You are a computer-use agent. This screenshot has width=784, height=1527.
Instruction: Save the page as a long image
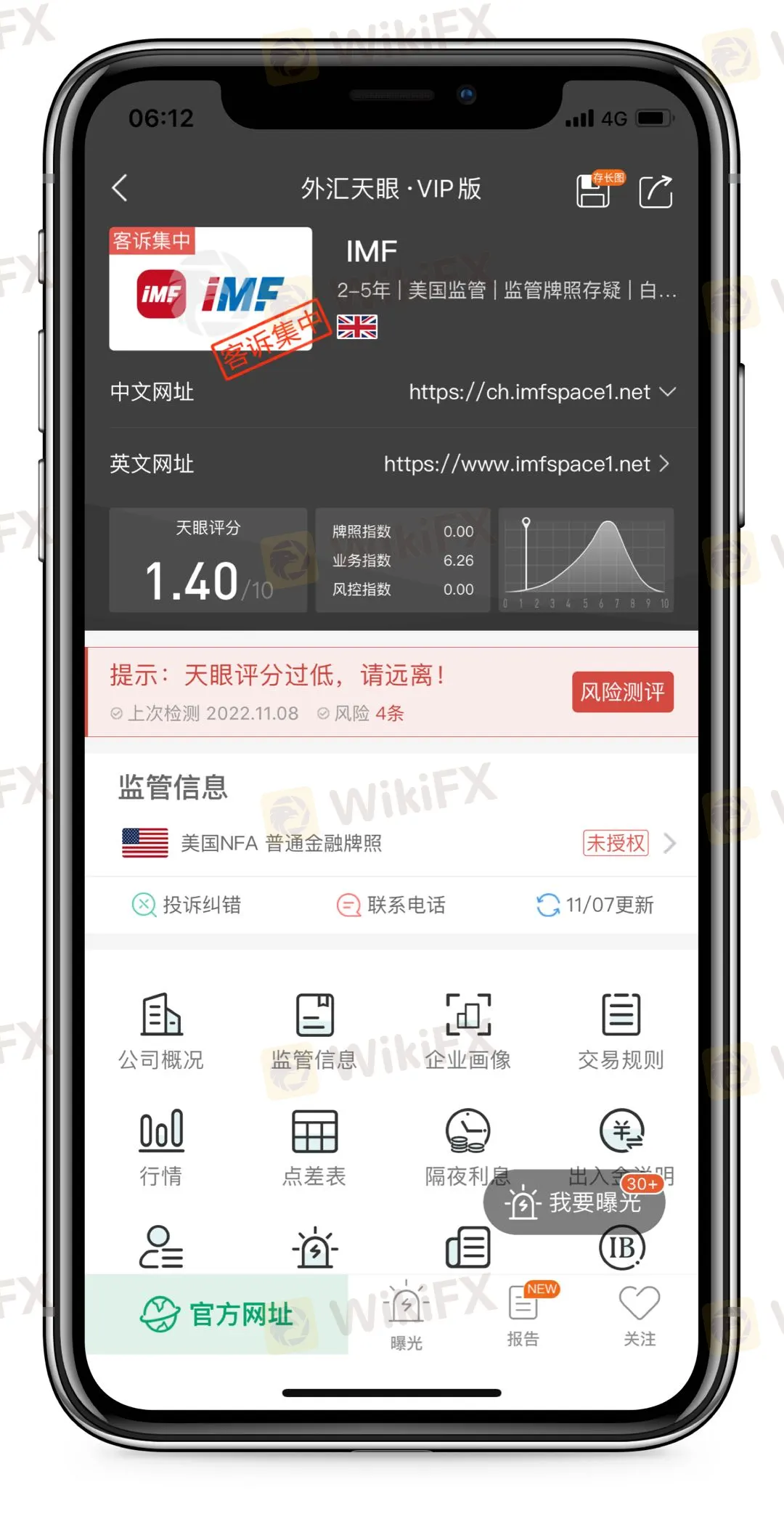point(594,191)
